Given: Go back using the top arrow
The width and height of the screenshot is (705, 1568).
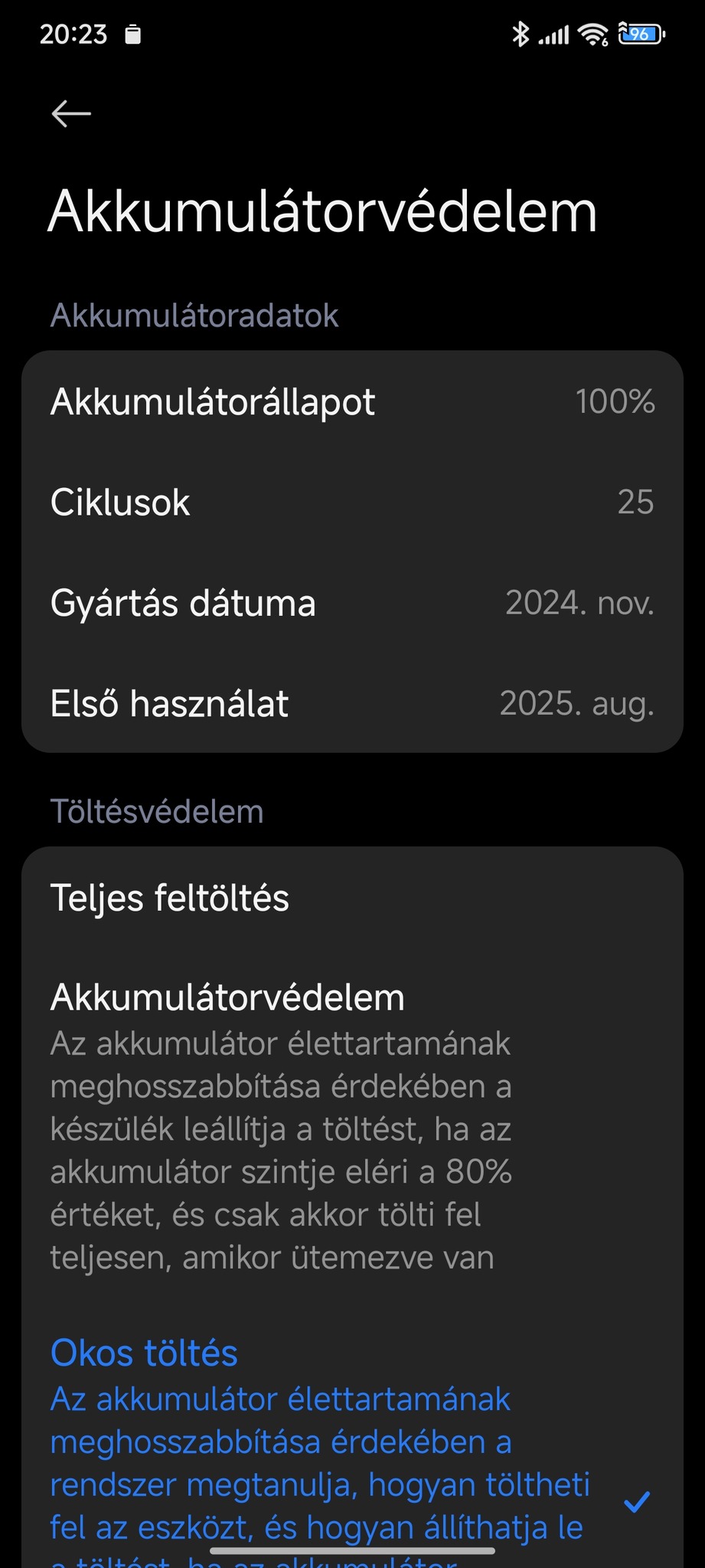Looking at the screenshot, I should (x=71, y=114).
